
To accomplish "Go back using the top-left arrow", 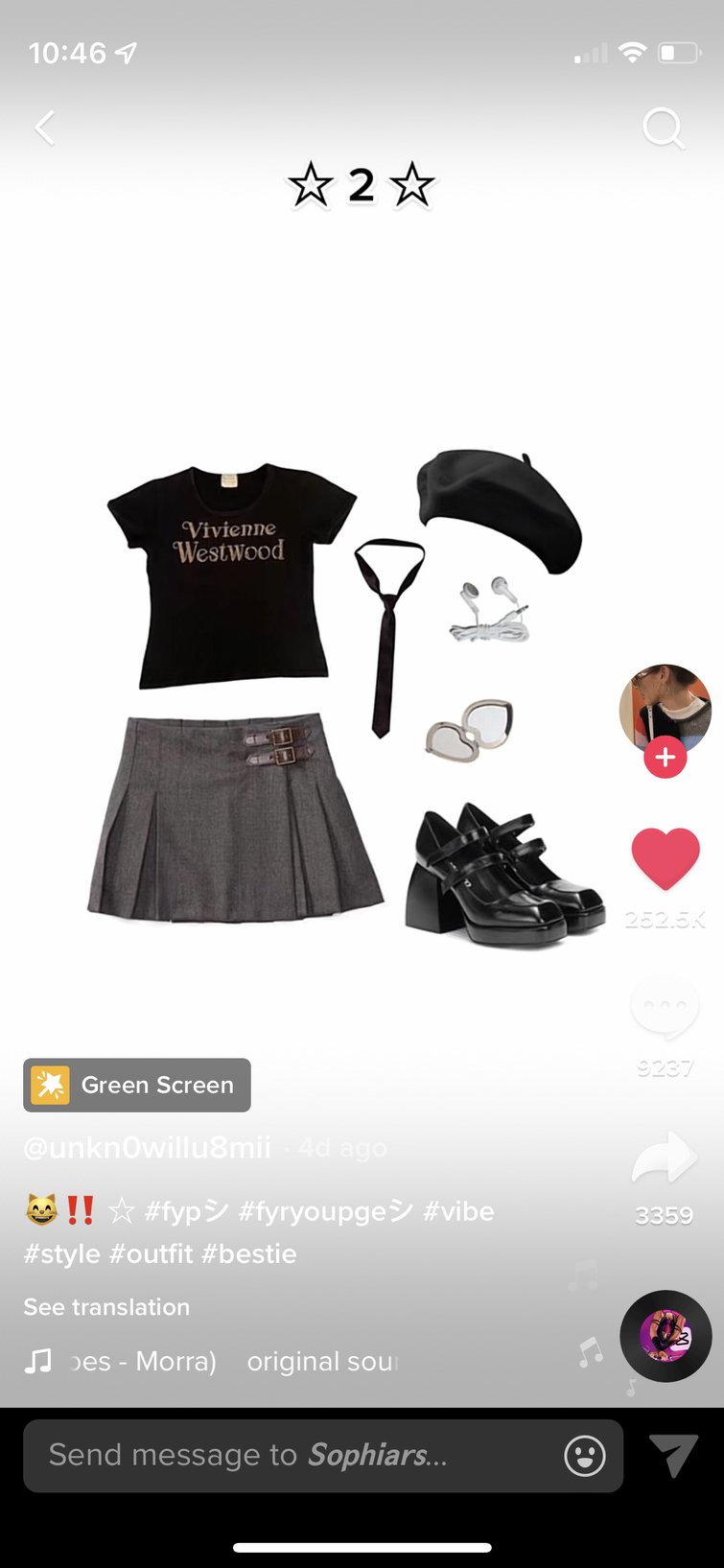I will [x=44, y=127].
